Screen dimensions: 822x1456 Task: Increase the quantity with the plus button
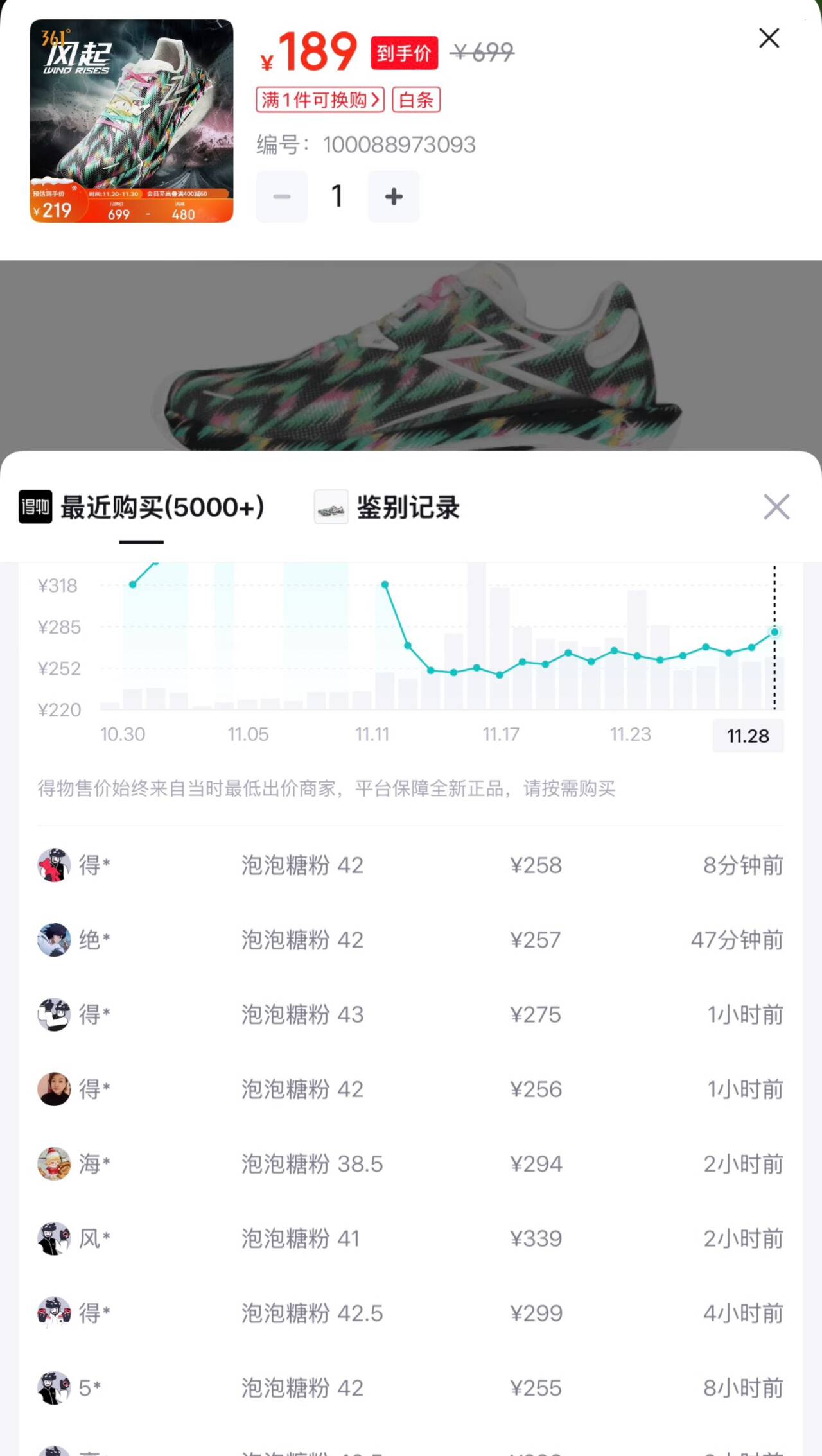pyautogui.click(x=394, y=196)
